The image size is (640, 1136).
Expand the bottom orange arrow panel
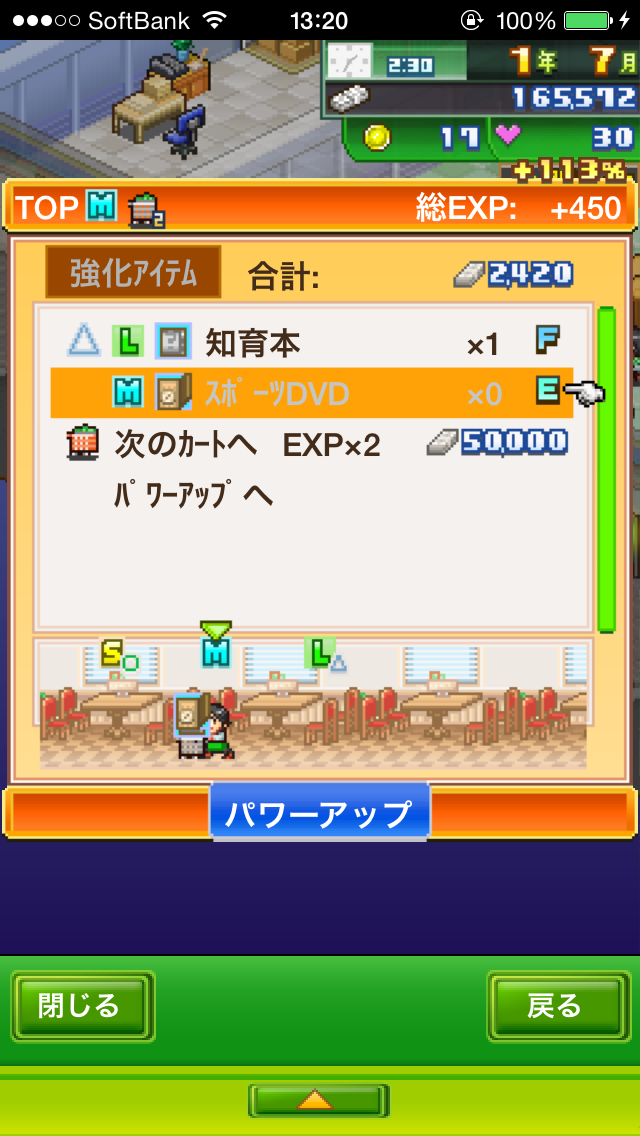click(317, 1100)
